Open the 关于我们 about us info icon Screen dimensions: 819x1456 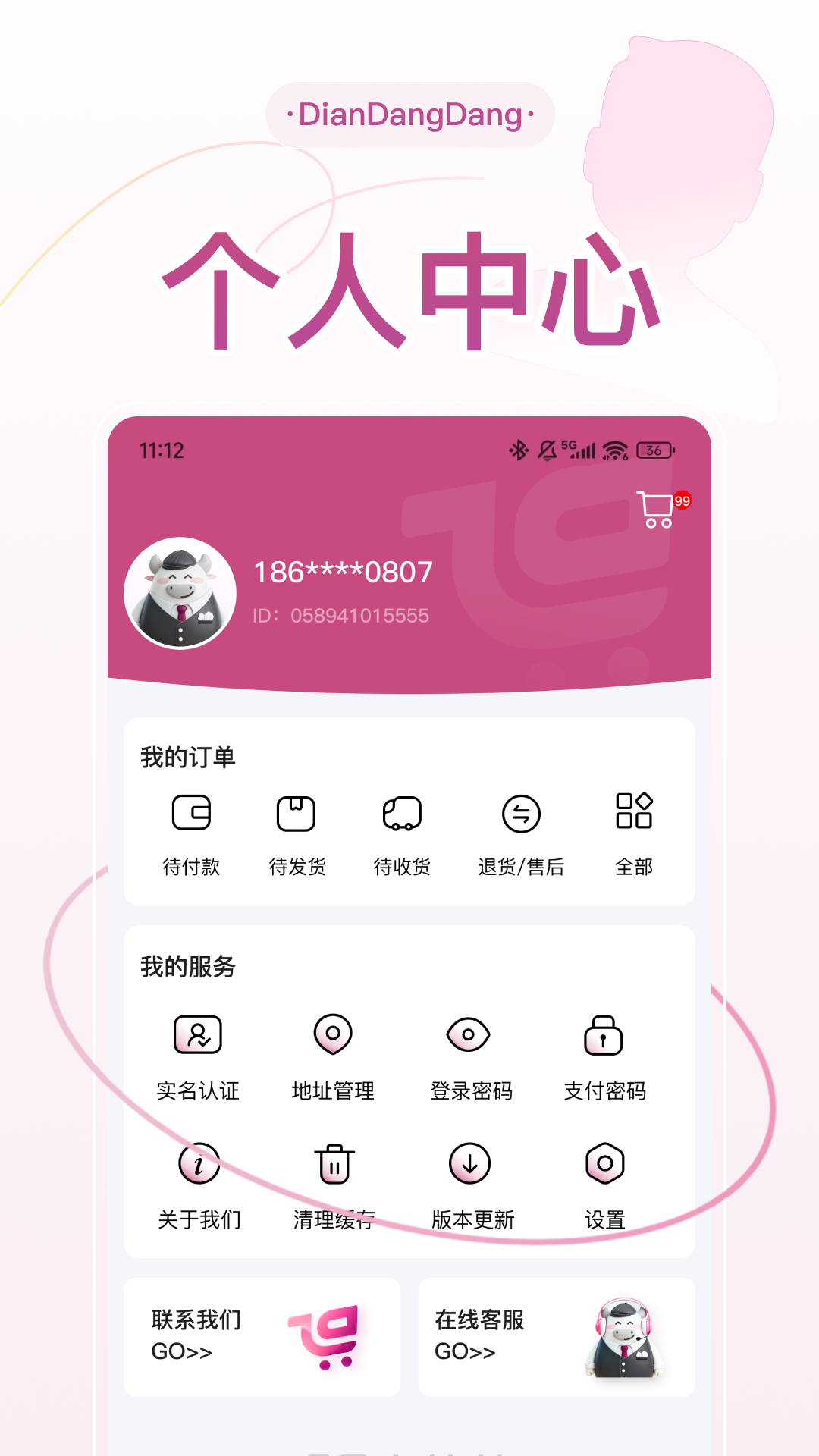click(198, 1164)
